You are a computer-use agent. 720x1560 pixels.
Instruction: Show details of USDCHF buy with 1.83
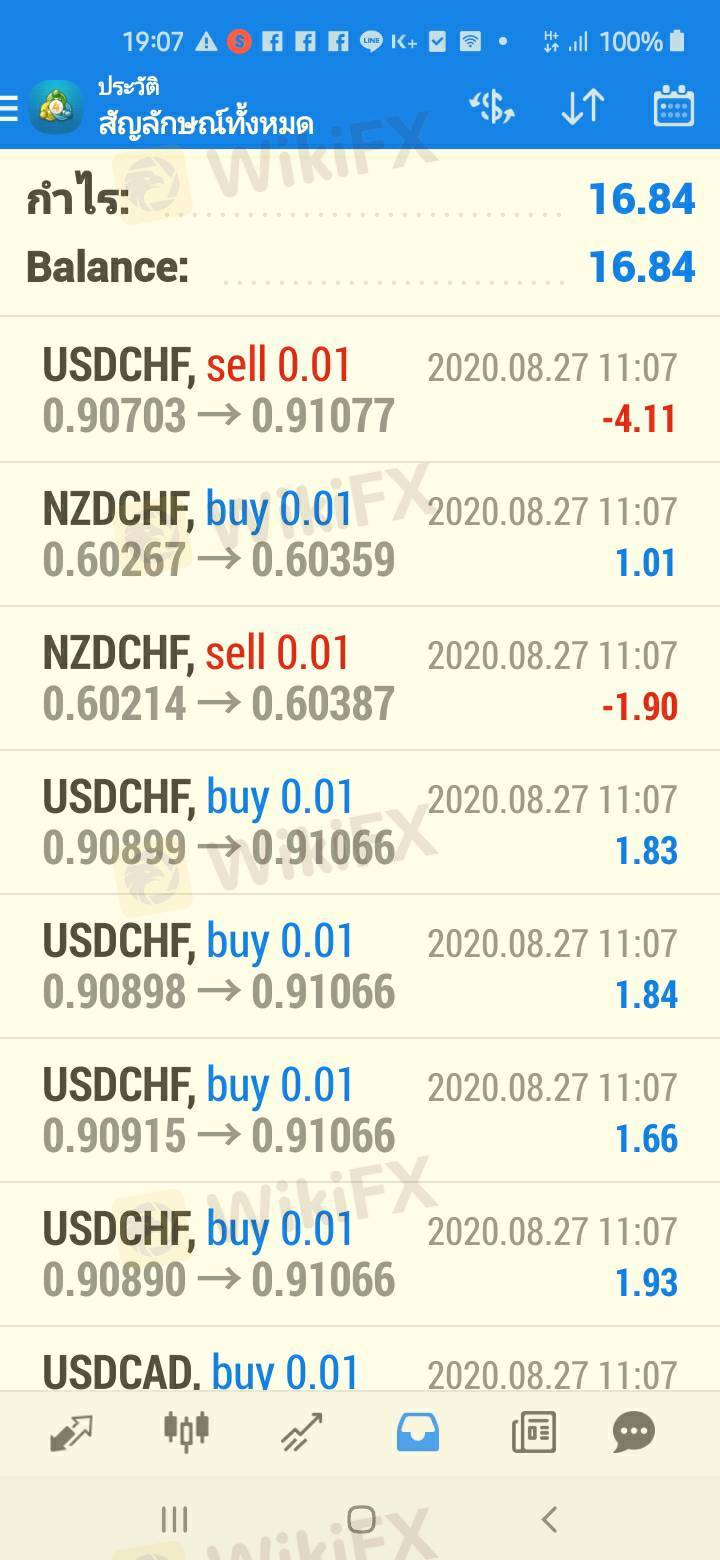[x=360, y=823]
